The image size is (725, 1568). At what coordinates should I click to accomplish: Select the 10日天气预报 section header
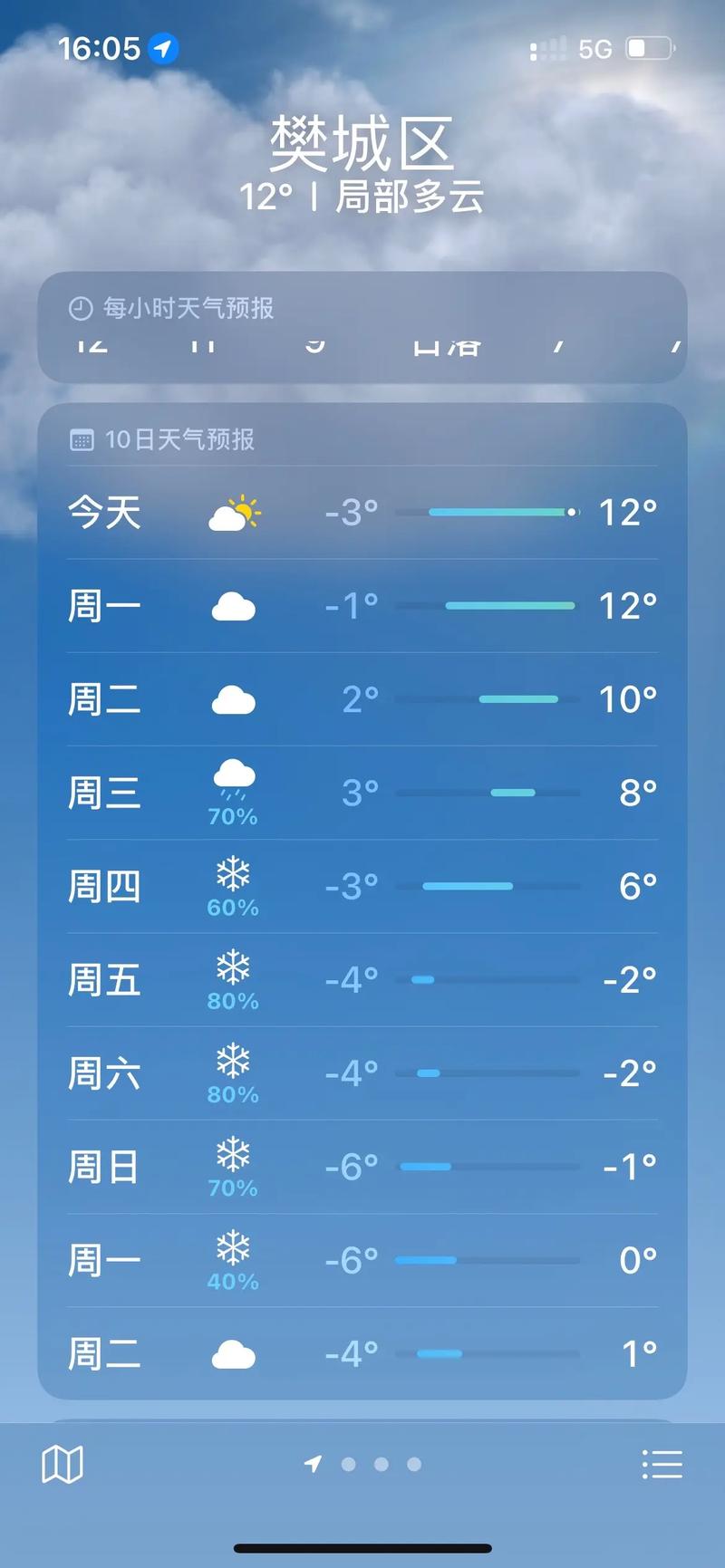pyautogui.click(x=179, y=438)
